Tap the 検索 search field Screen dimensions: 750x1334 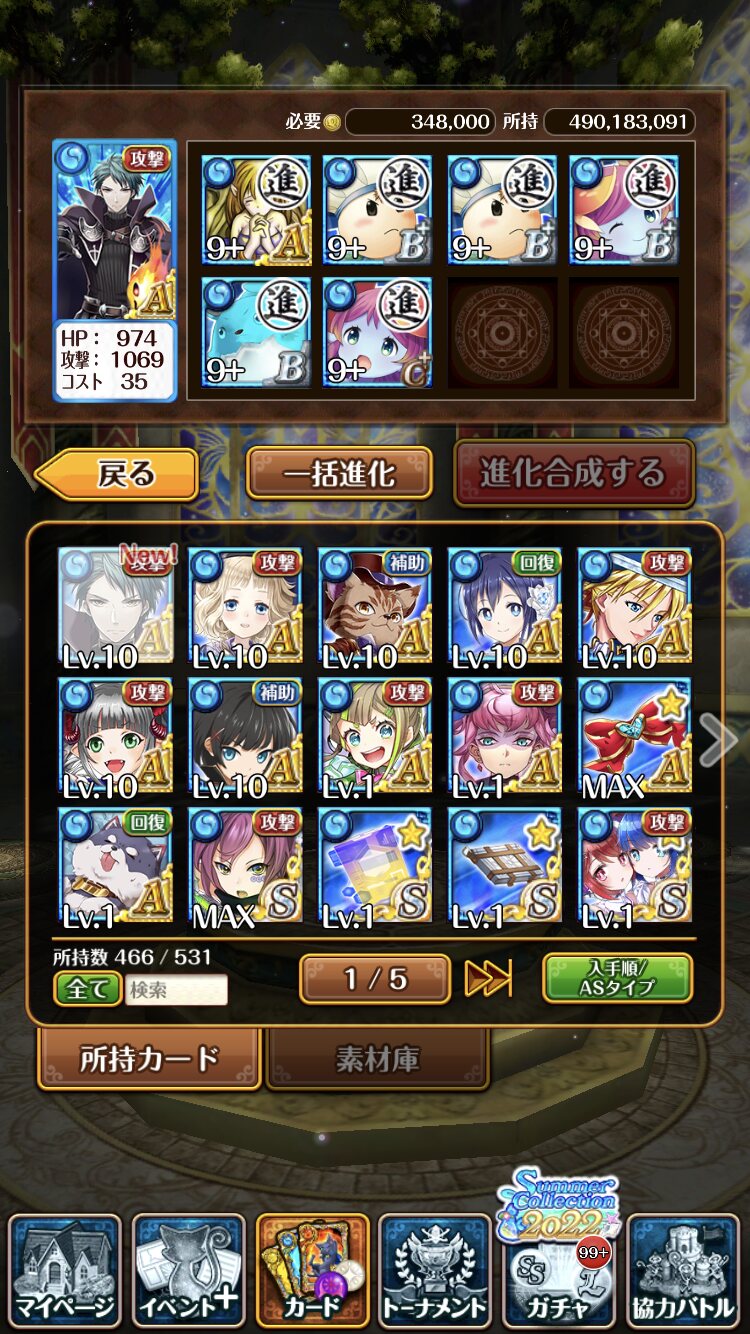point(177,990)
